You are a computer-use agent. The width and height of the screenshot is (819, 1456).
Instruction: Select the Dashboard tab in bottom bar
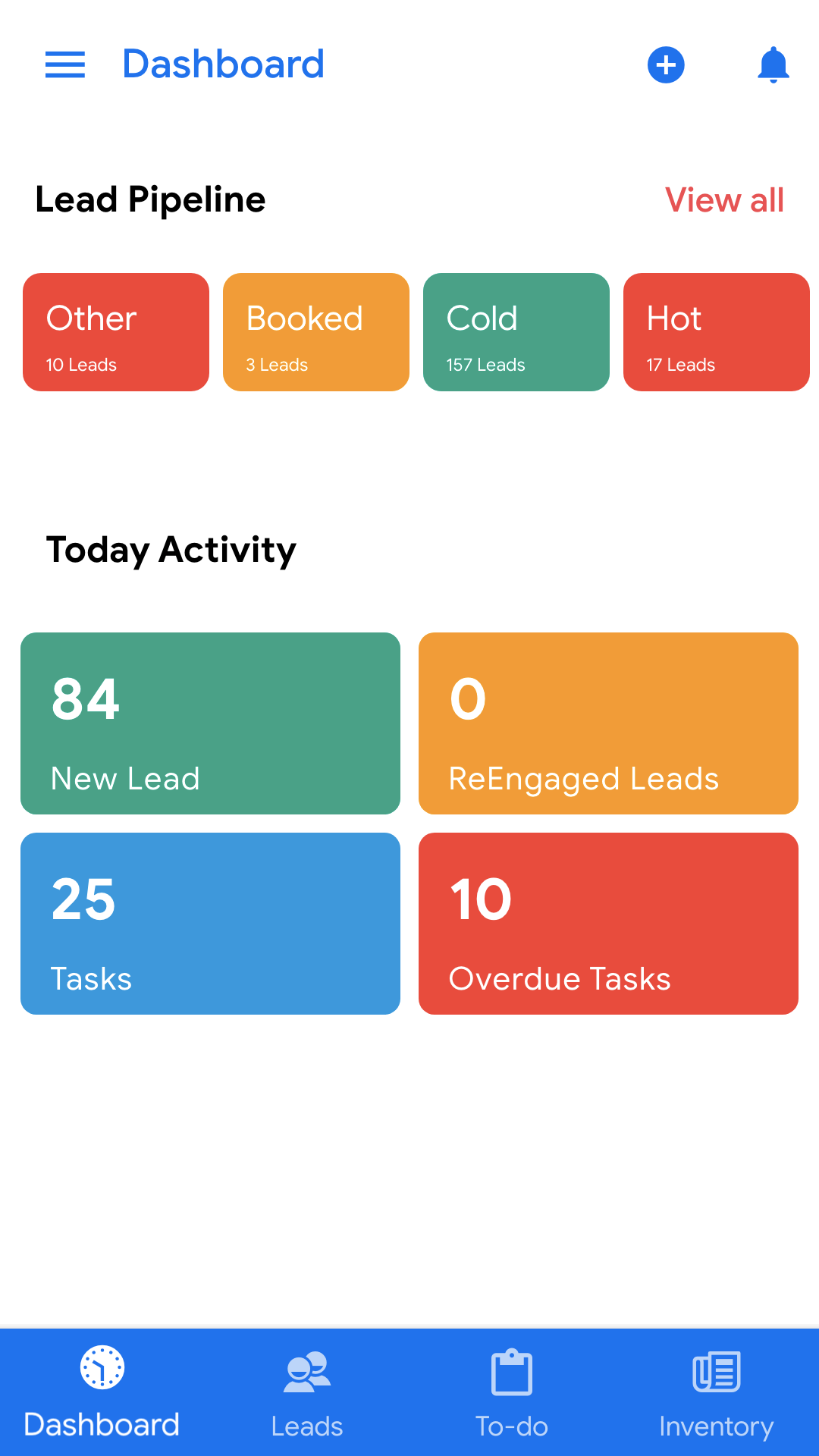click(x=102, y=1394)
